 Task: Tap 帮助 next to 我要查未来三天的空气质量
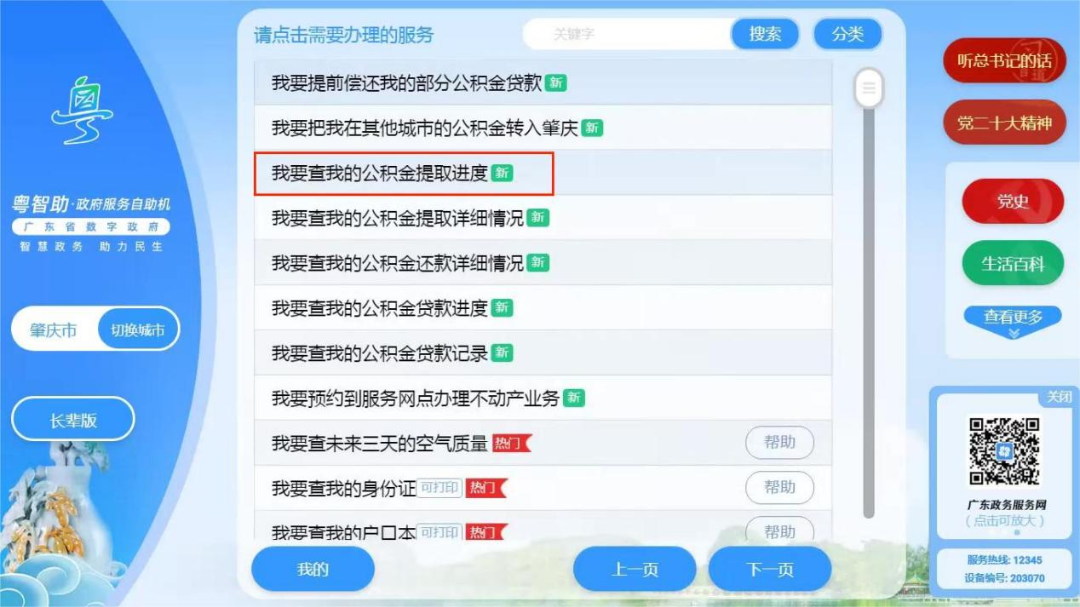[x=779, y=442]
